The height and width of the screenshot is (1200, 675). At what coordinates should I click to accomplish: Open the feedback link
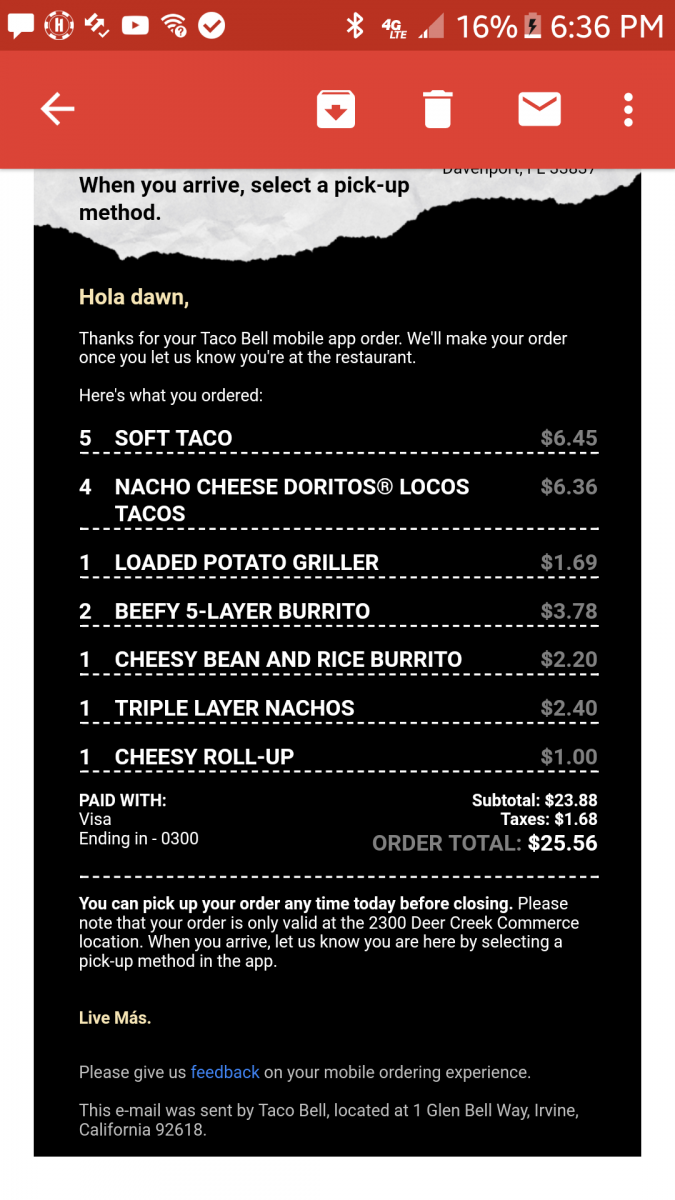(225, 1072)
